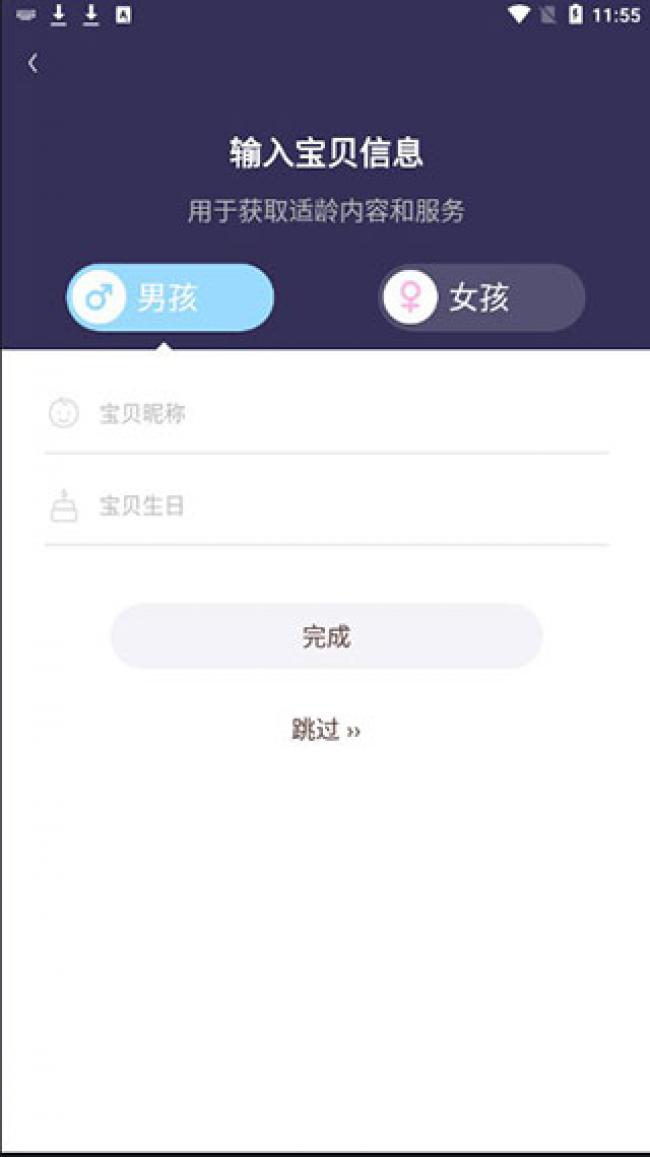650x1157 pixels.
Task: Select the 男孩 (boy) option
Action: point(170,298)
